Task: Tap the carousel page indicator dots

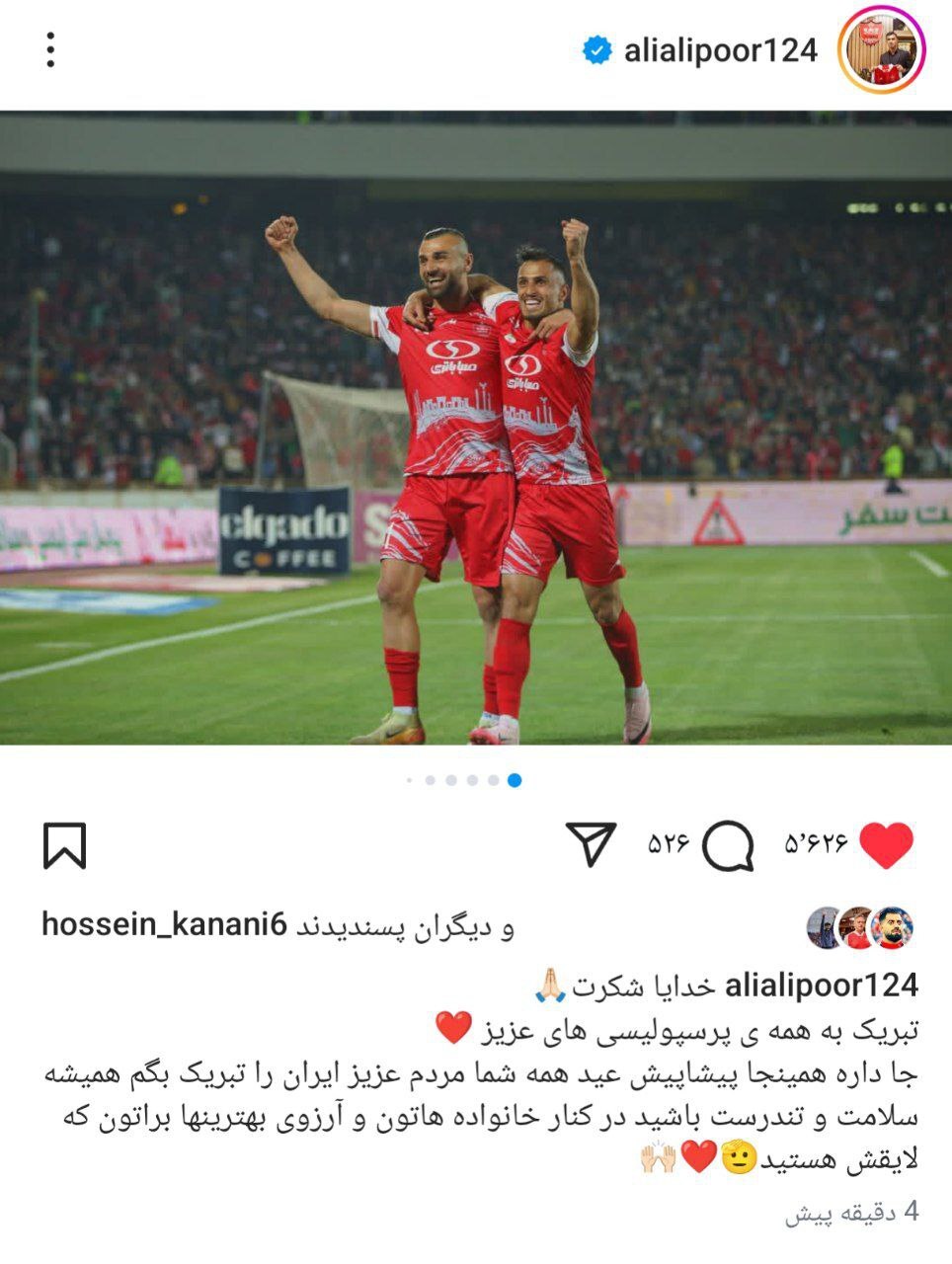Action: coord(464,780)
